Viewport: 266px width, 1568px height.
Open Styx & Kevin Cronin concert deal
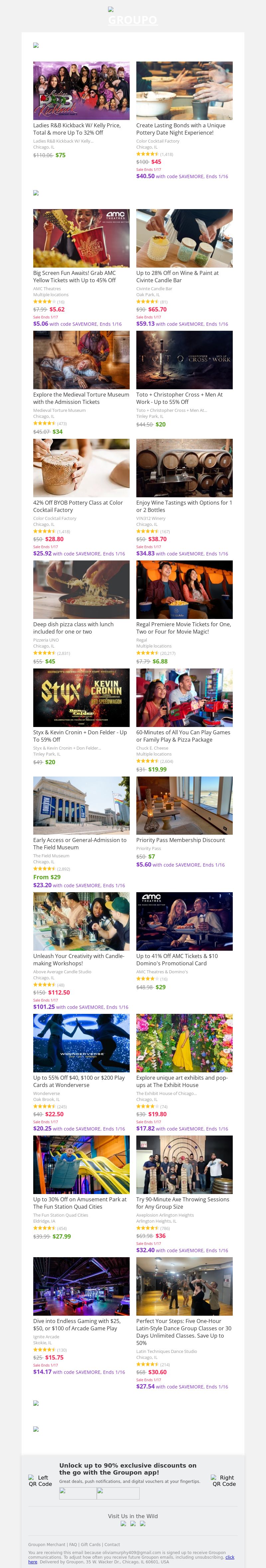coord(81,697)
